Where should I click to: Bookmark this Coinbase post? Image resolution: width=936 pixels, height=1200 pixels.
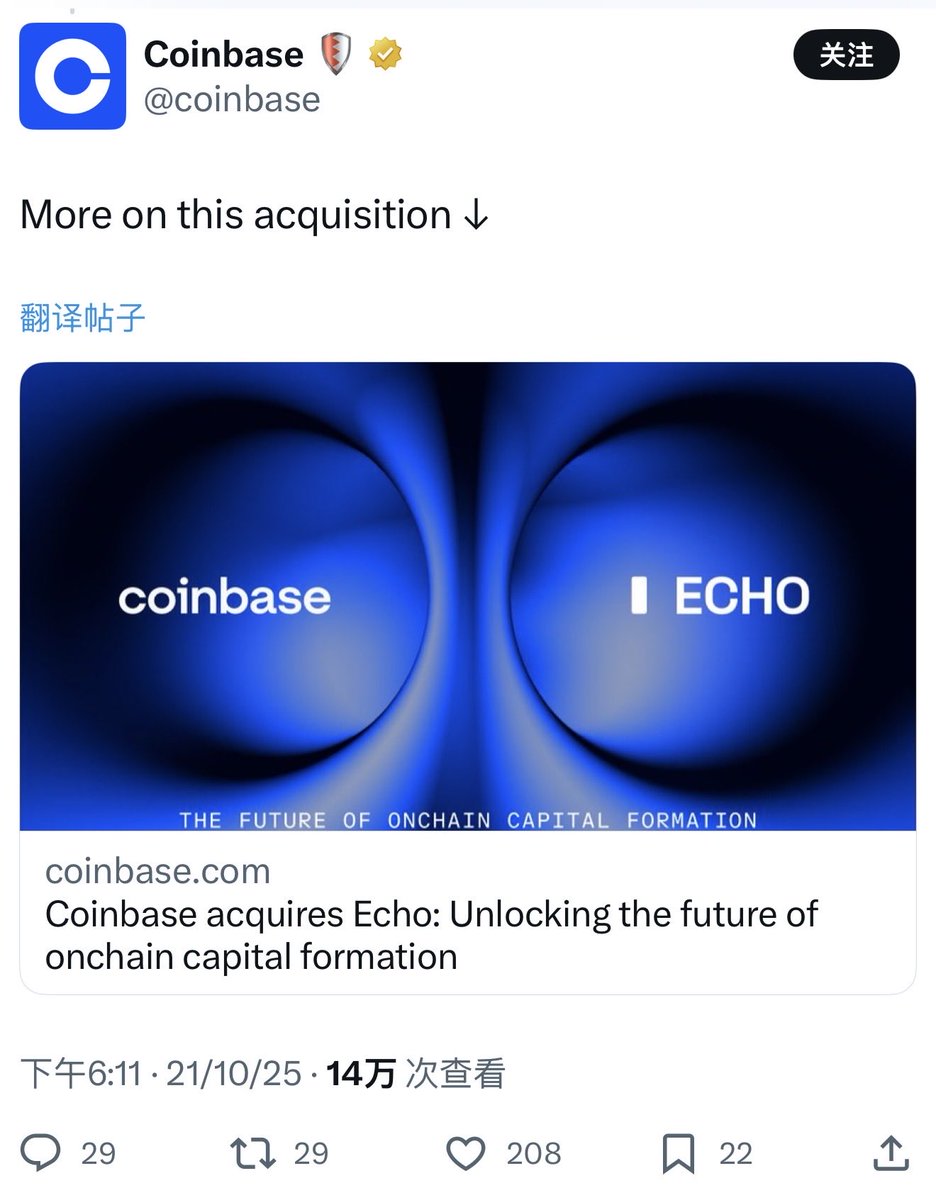pyautogui.click(x=679, y=1153)
